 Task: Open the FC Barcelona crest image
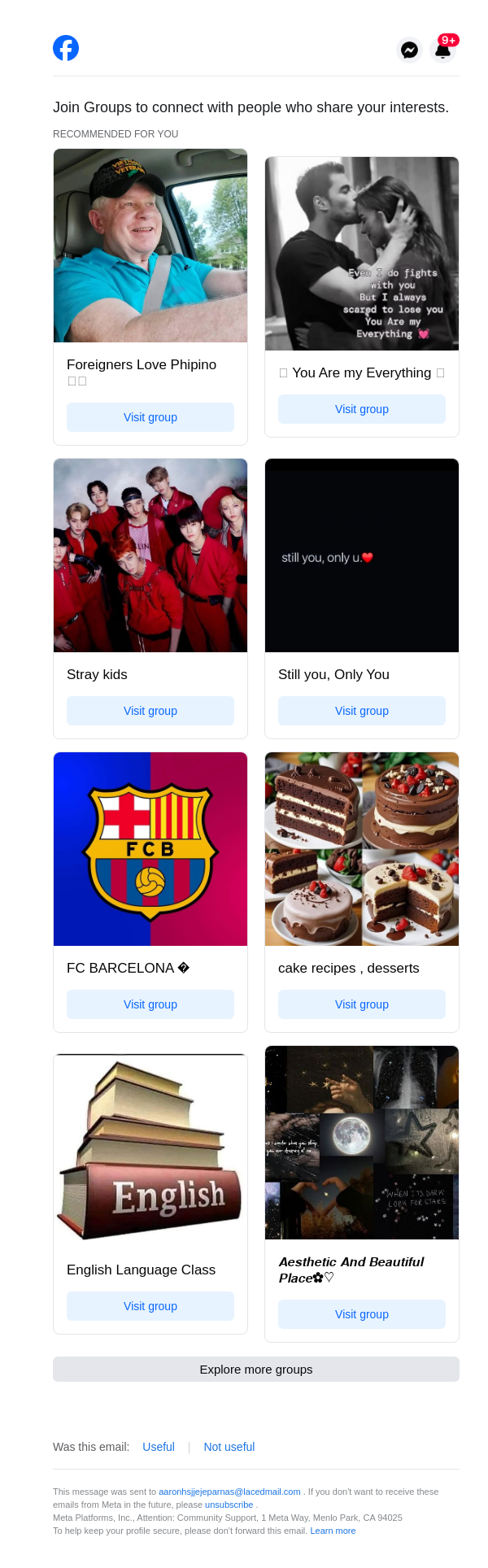150,849
